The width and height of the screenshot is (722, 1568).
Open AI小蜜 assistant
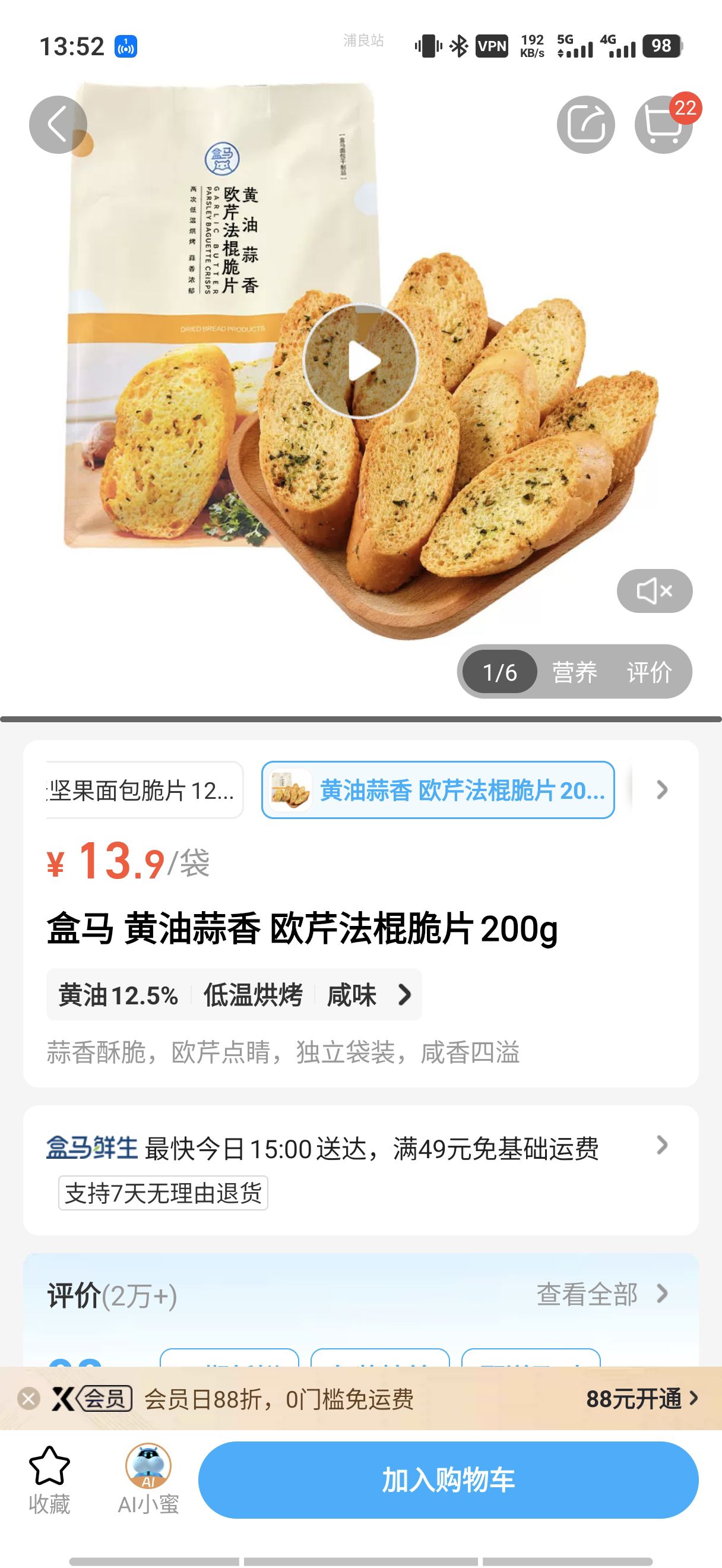pos(148,1480)
